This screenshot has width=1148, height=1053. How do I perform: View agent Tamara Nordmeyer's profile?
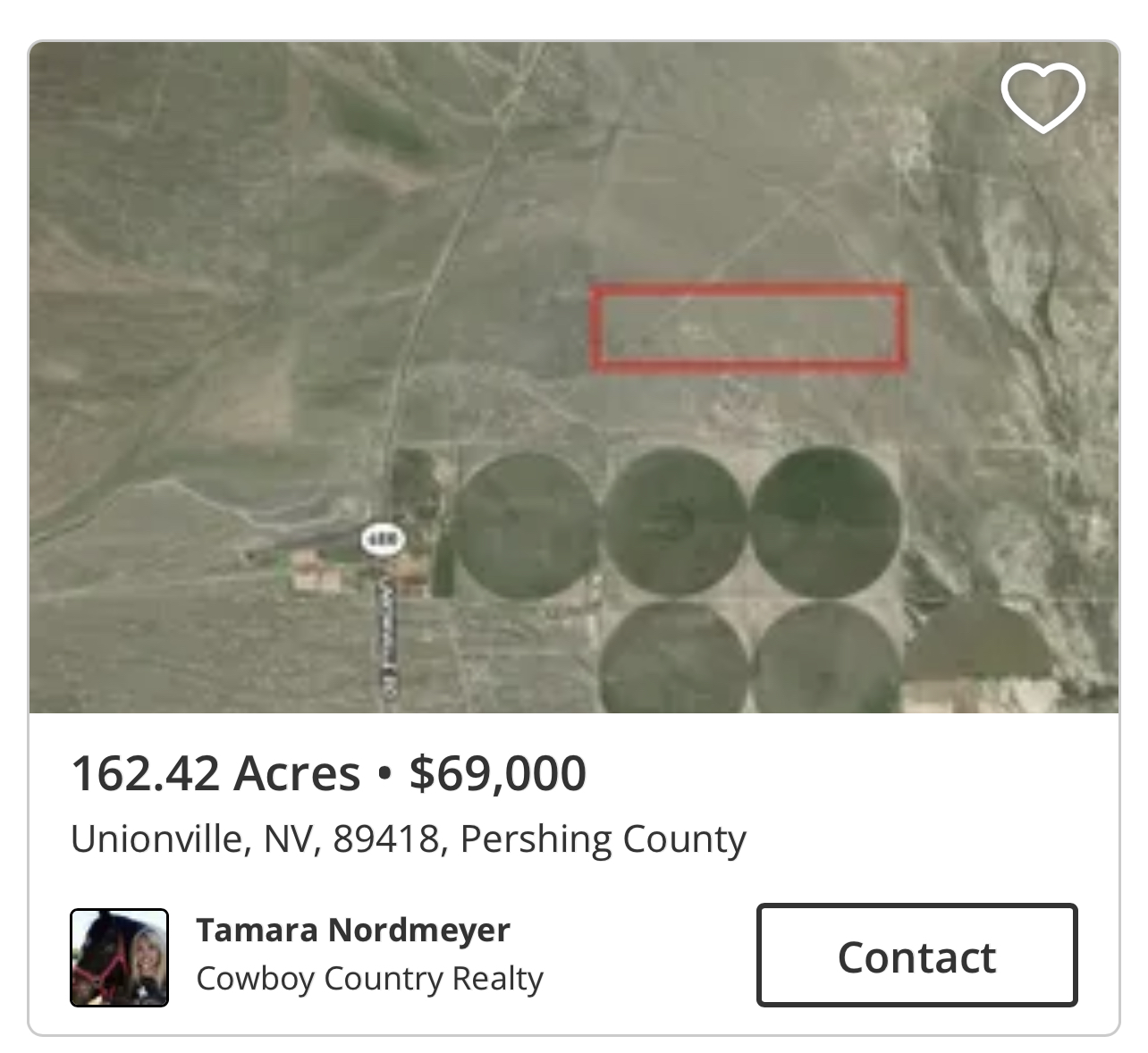[x=353, y=931]
